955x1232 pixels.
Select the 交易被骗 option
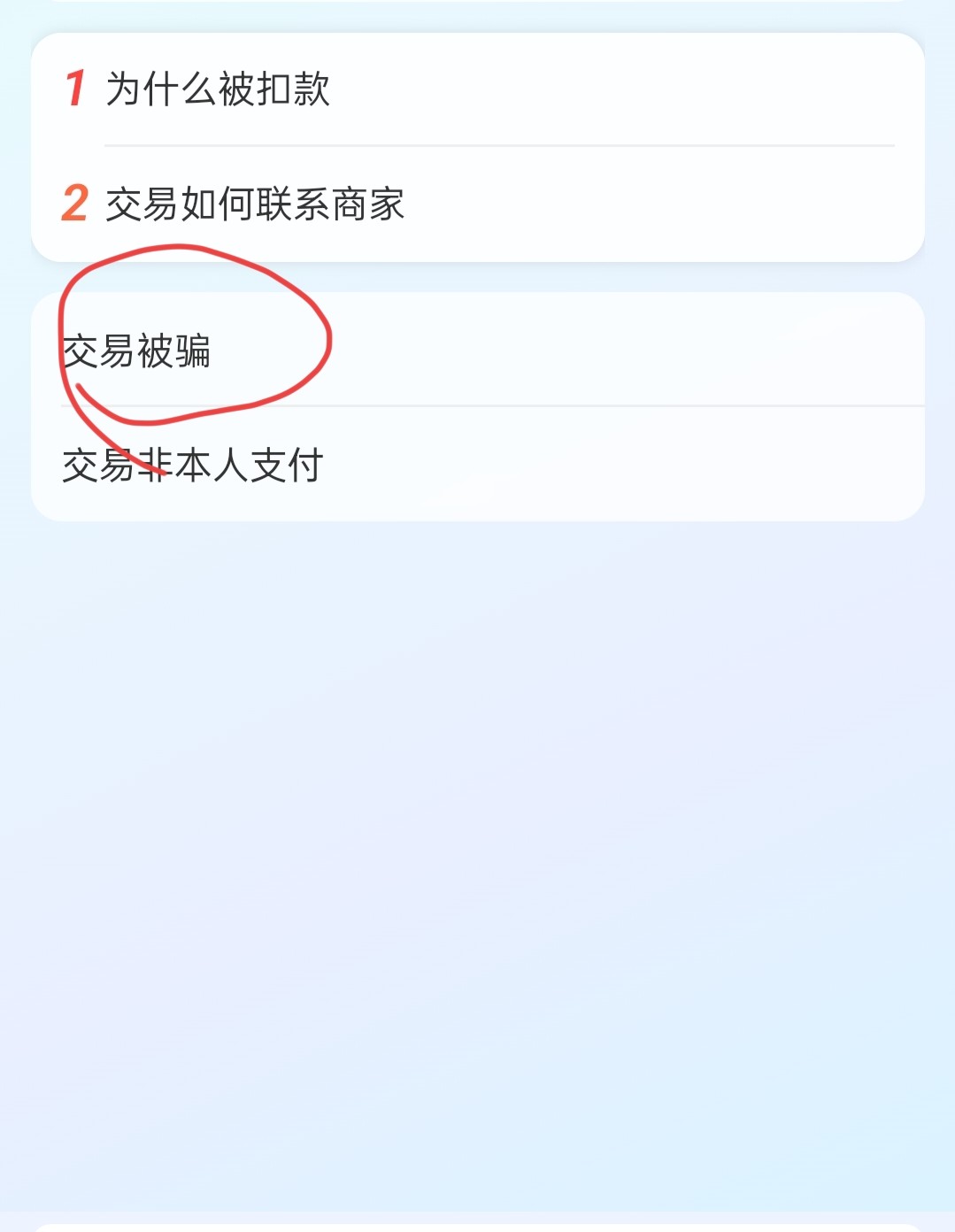point(137,351)
